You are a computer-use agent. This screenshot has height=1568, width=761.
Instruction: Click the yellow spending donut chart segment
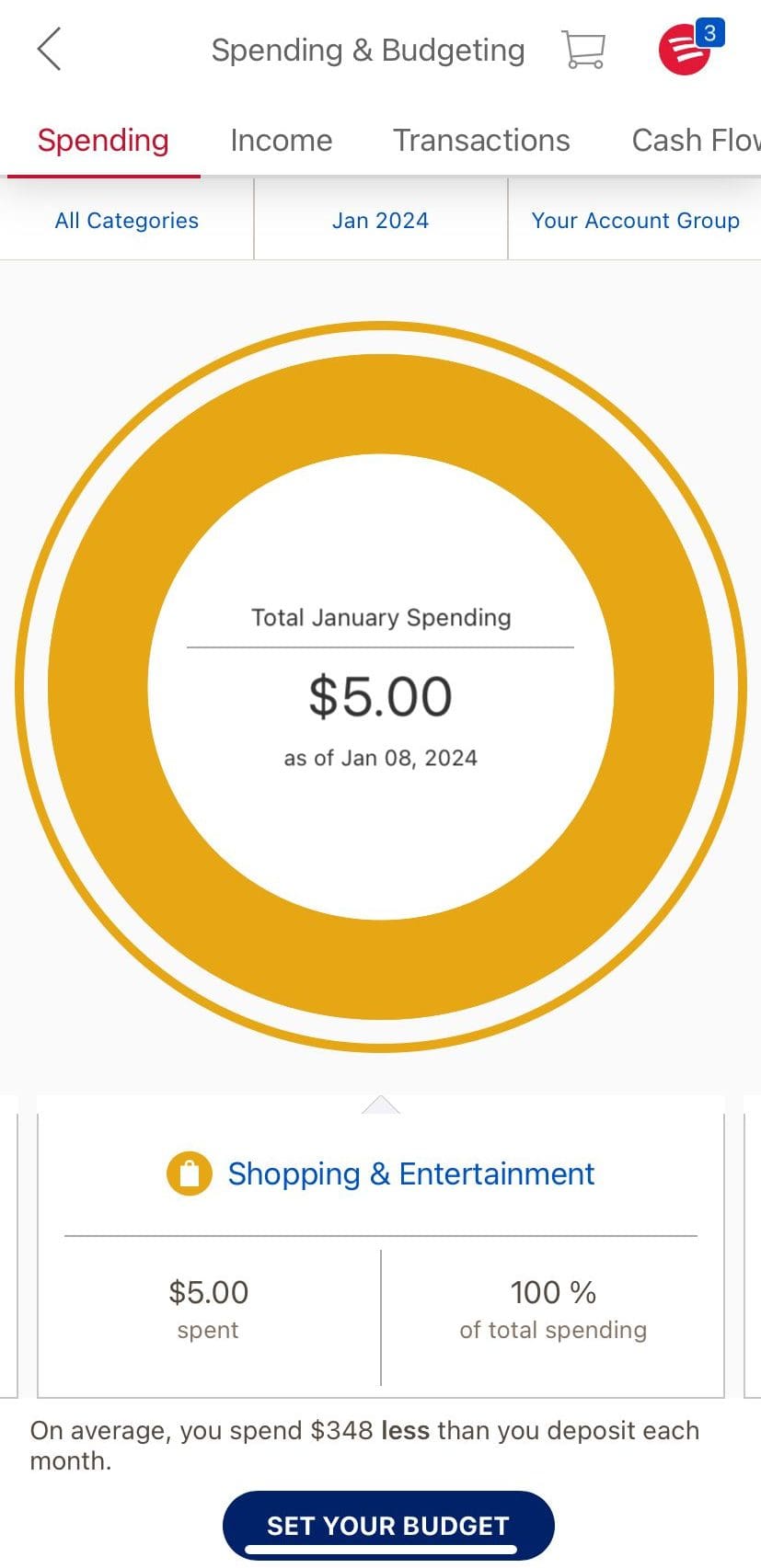(x=380, y=386)
